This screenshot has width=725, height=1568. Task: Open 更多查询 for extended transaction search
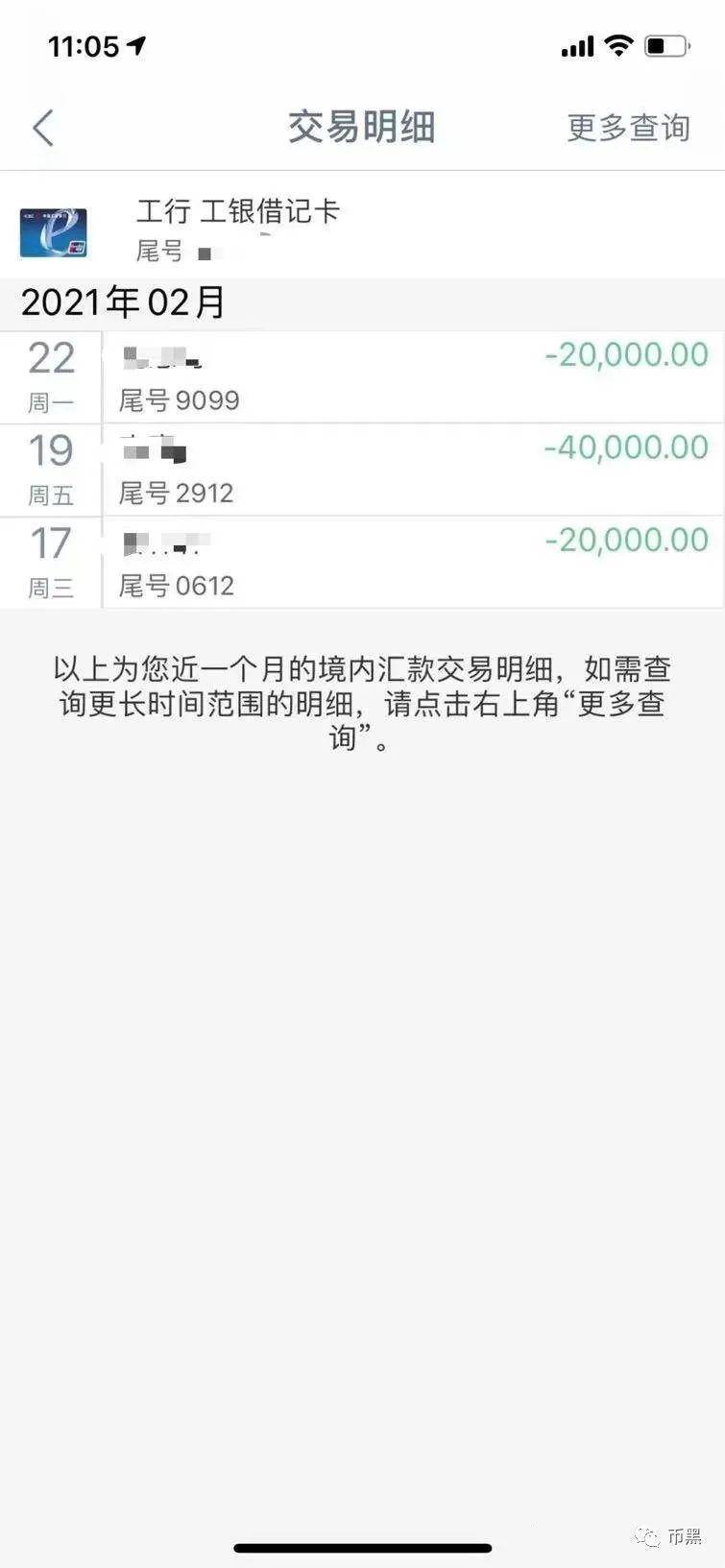pyautogui.click(x=629, y=127)
